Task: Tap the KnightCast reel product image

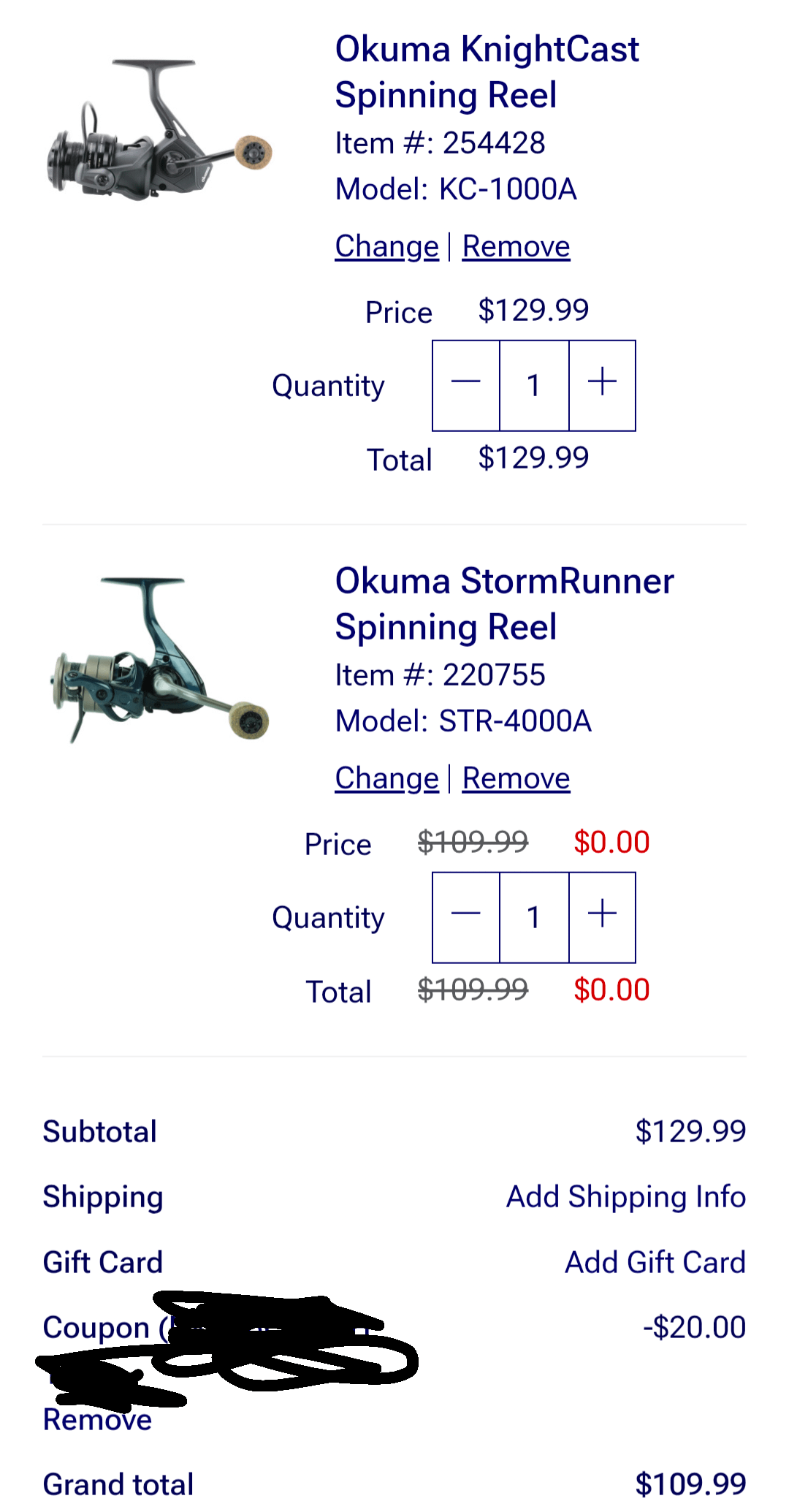Action: pos(159,130)
